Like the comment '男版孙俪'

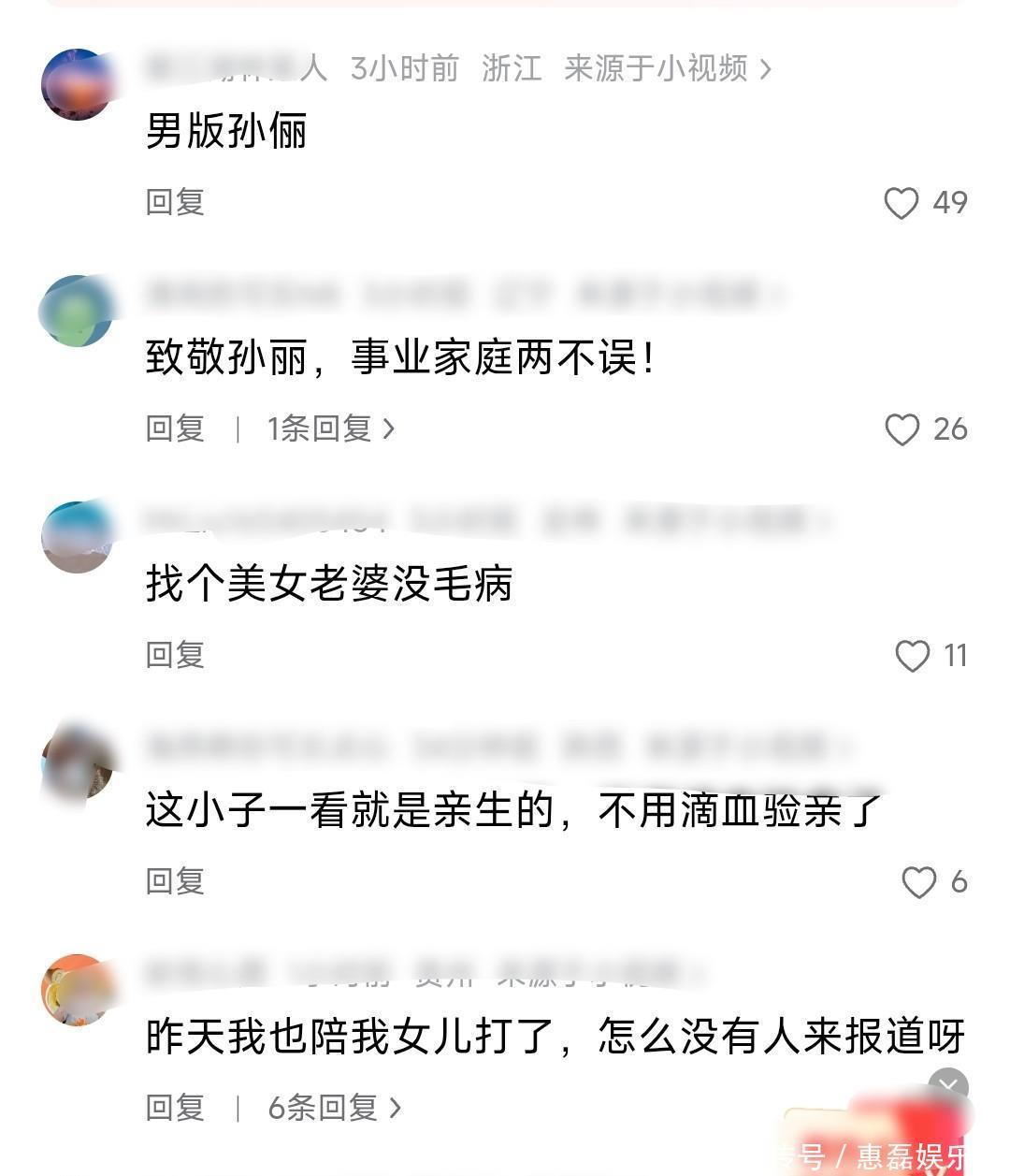(902, 203)
